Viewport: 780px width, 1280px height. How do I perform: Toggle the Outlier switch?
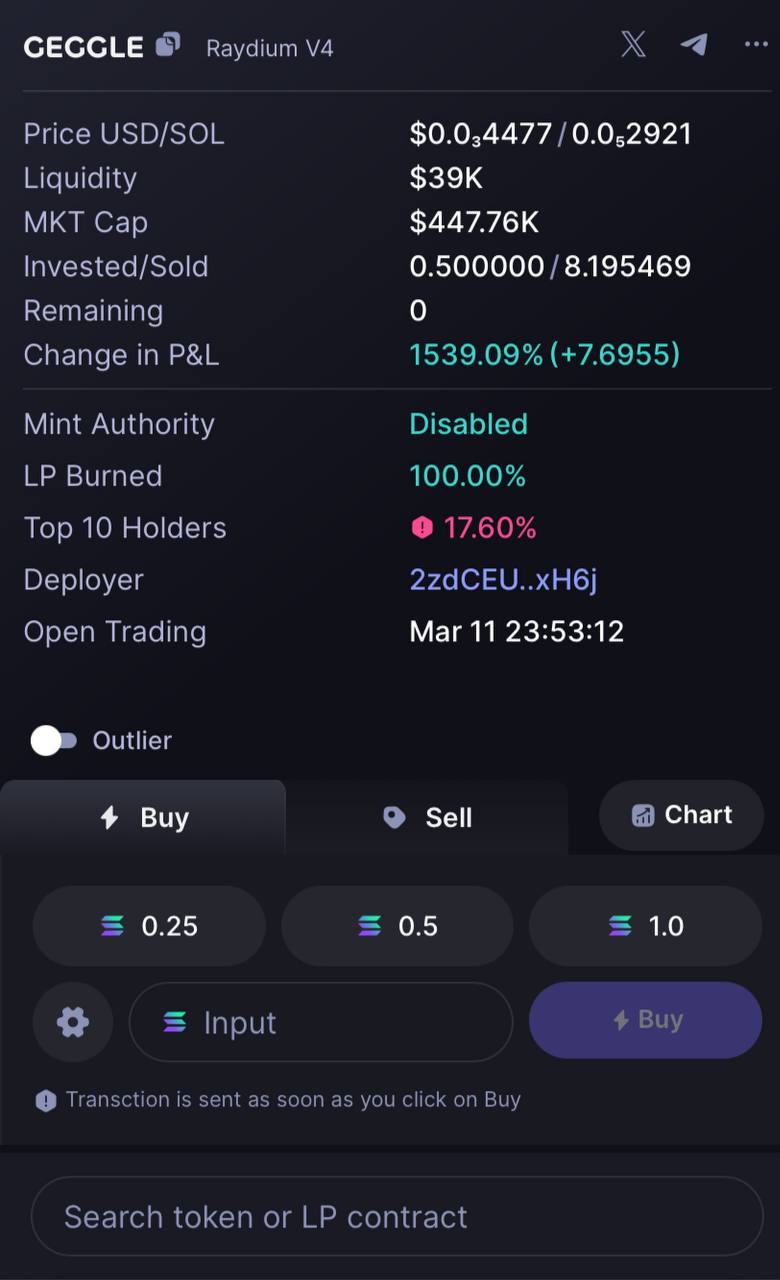click(54, 741)
